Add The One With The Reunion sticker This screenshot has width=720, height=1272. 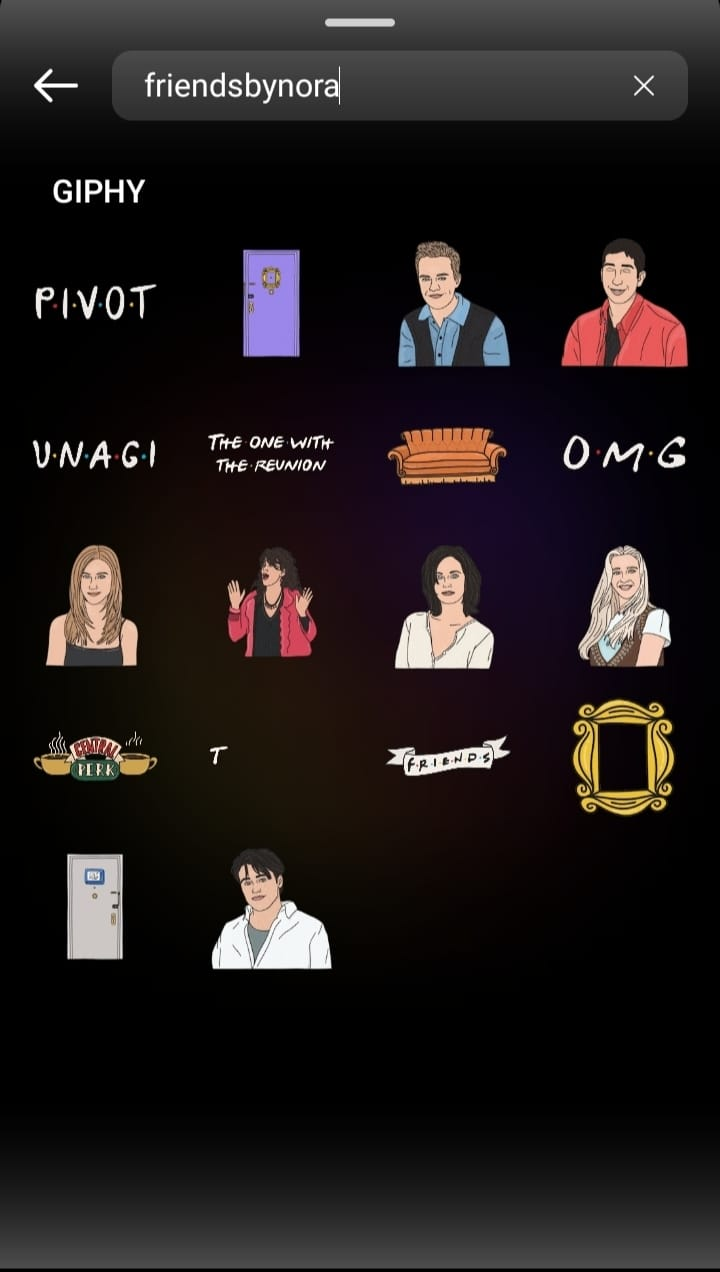271,453
